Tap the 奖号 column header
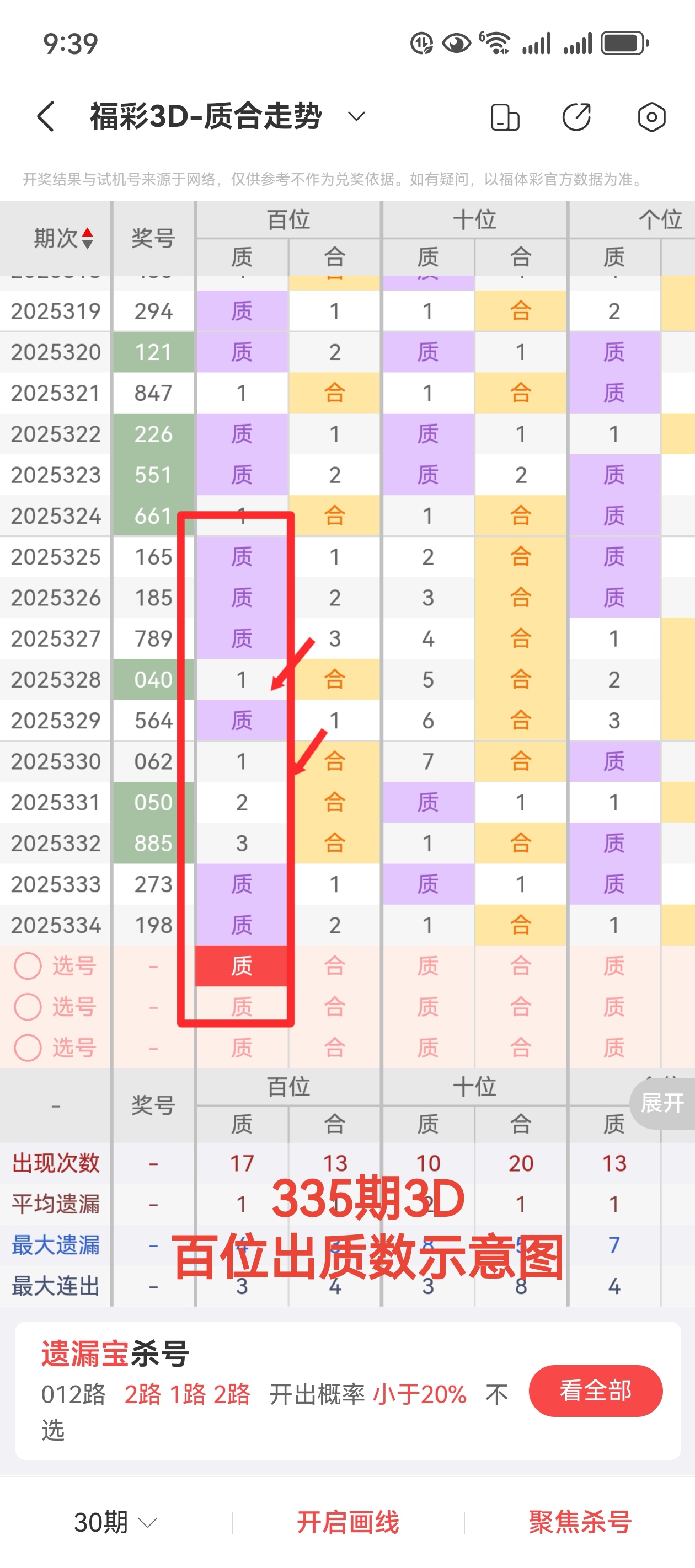Viewport: 695px width, 1568px height. point(153,239)
